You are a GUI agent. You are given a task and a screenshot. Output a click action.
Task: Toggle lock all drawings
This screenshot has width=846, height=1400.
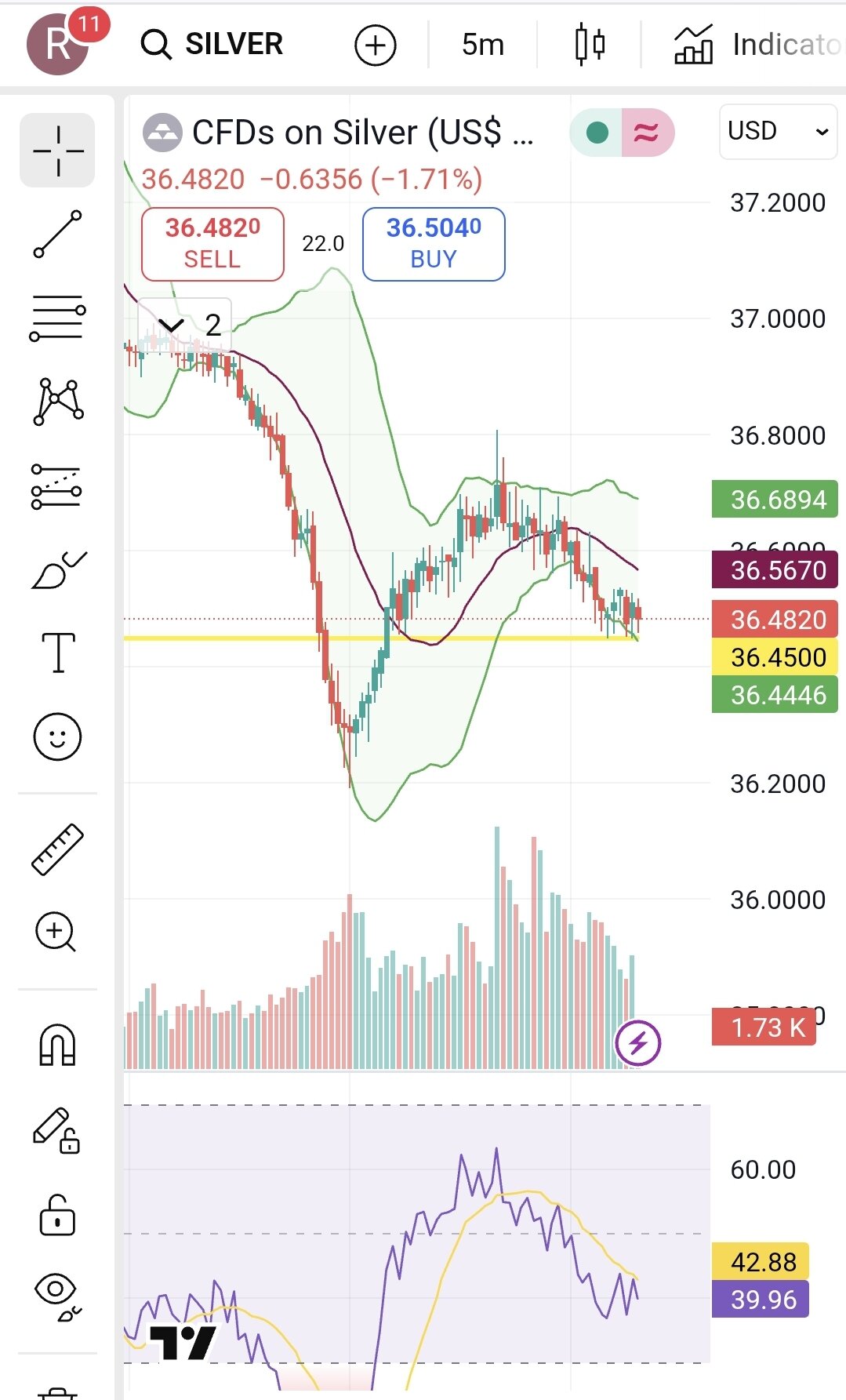click(57, 1216)
